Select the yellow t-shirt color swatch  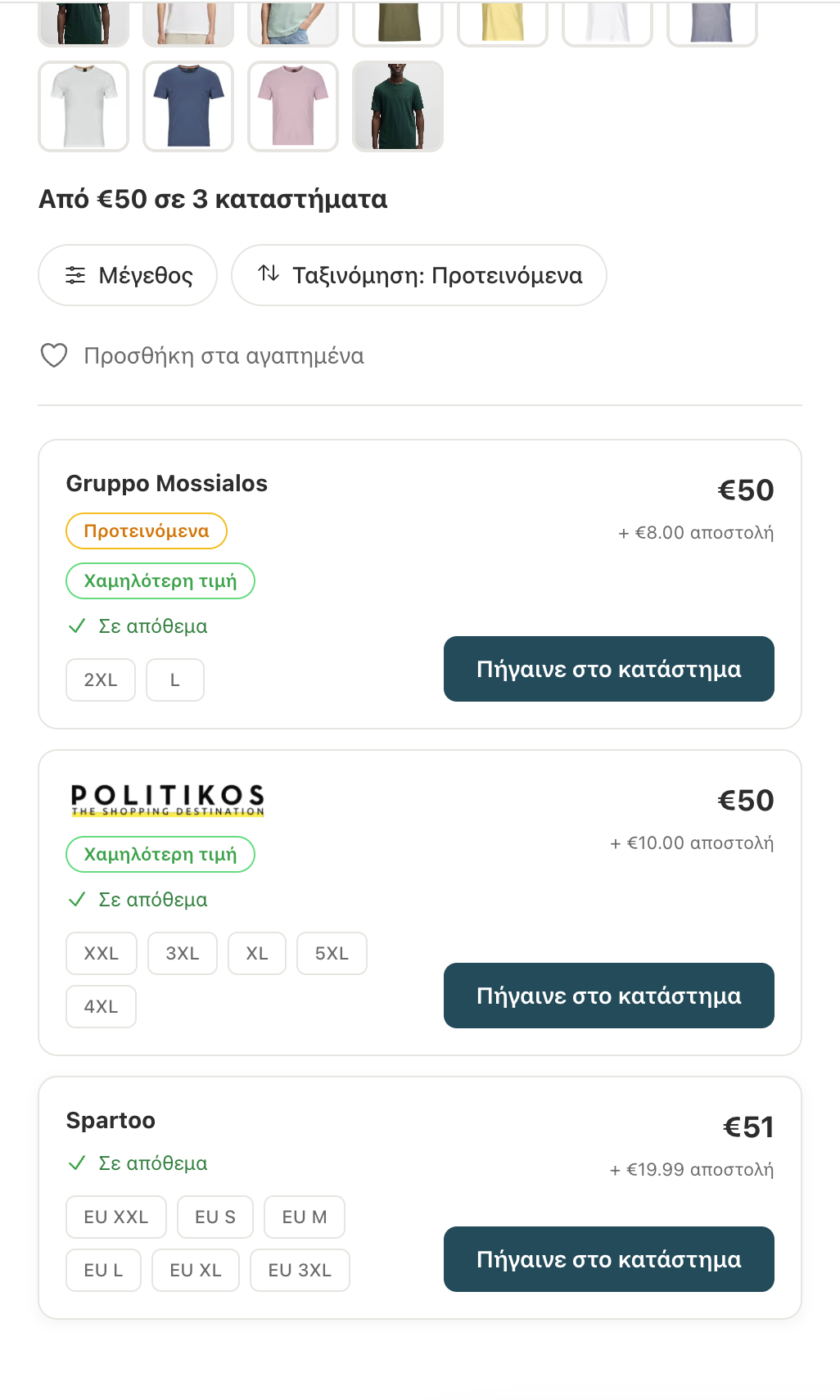click(x=502, y=16)
